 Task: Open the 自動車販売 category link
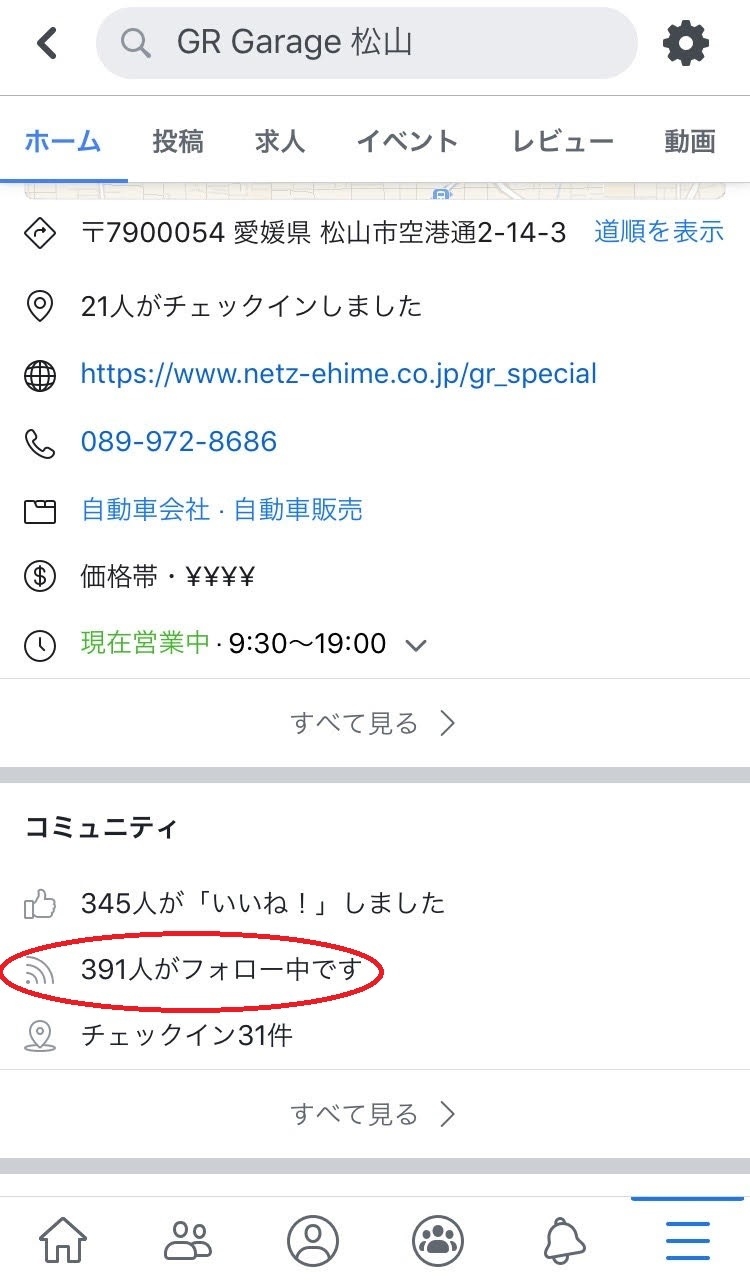pos(298,510)
